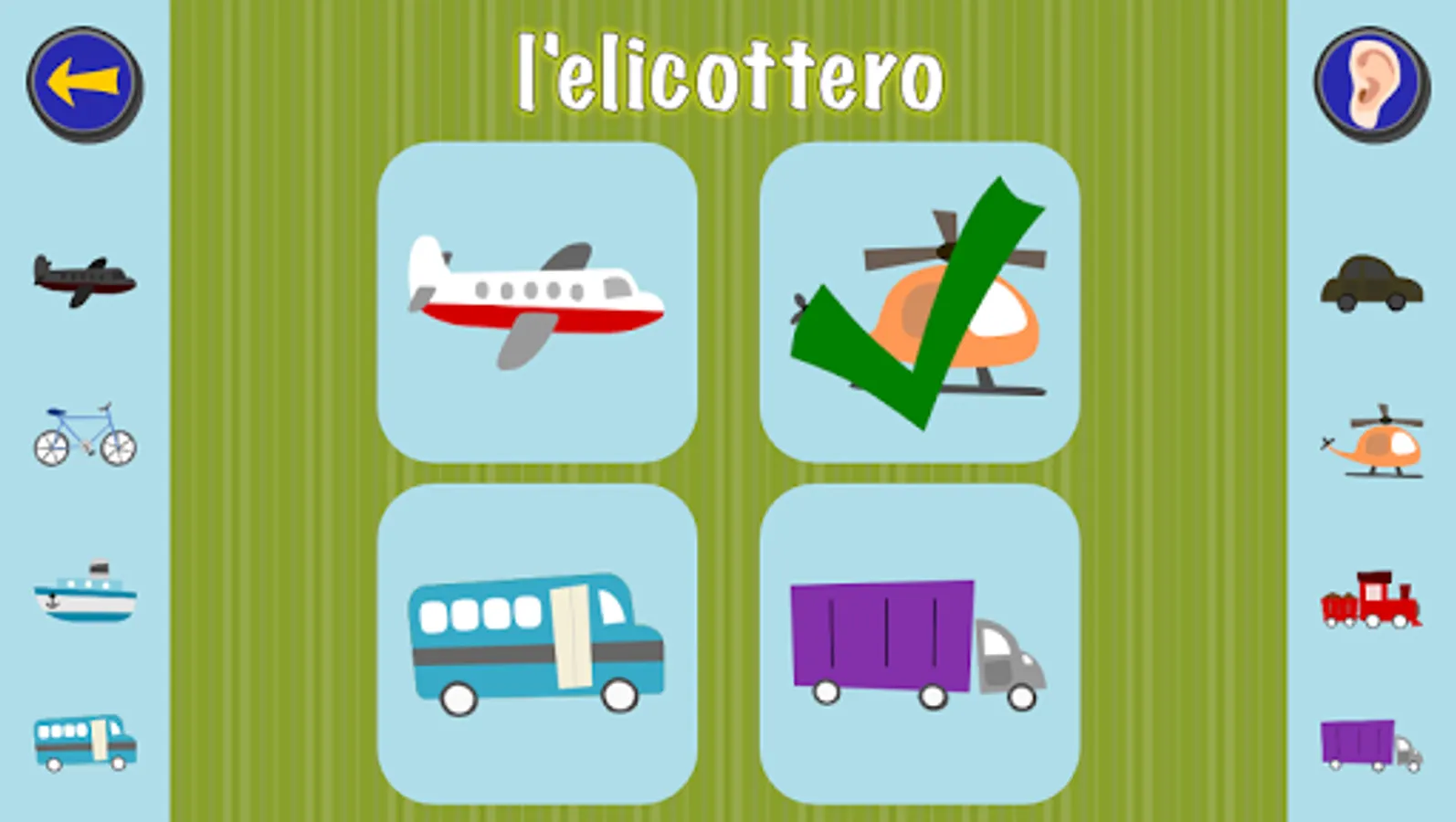The width and height of the screenshot is (1456, 822).
Task: Tap the small helicopter in the side panel
Action: [1371, 441]
